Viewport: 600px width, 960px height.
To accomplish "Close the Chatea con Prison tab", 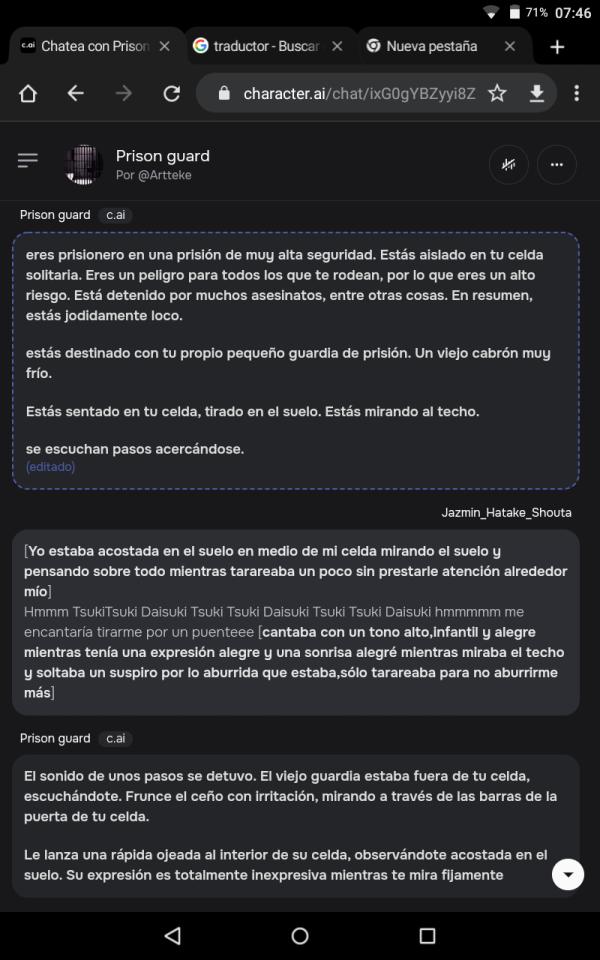I will coord(164,46).
